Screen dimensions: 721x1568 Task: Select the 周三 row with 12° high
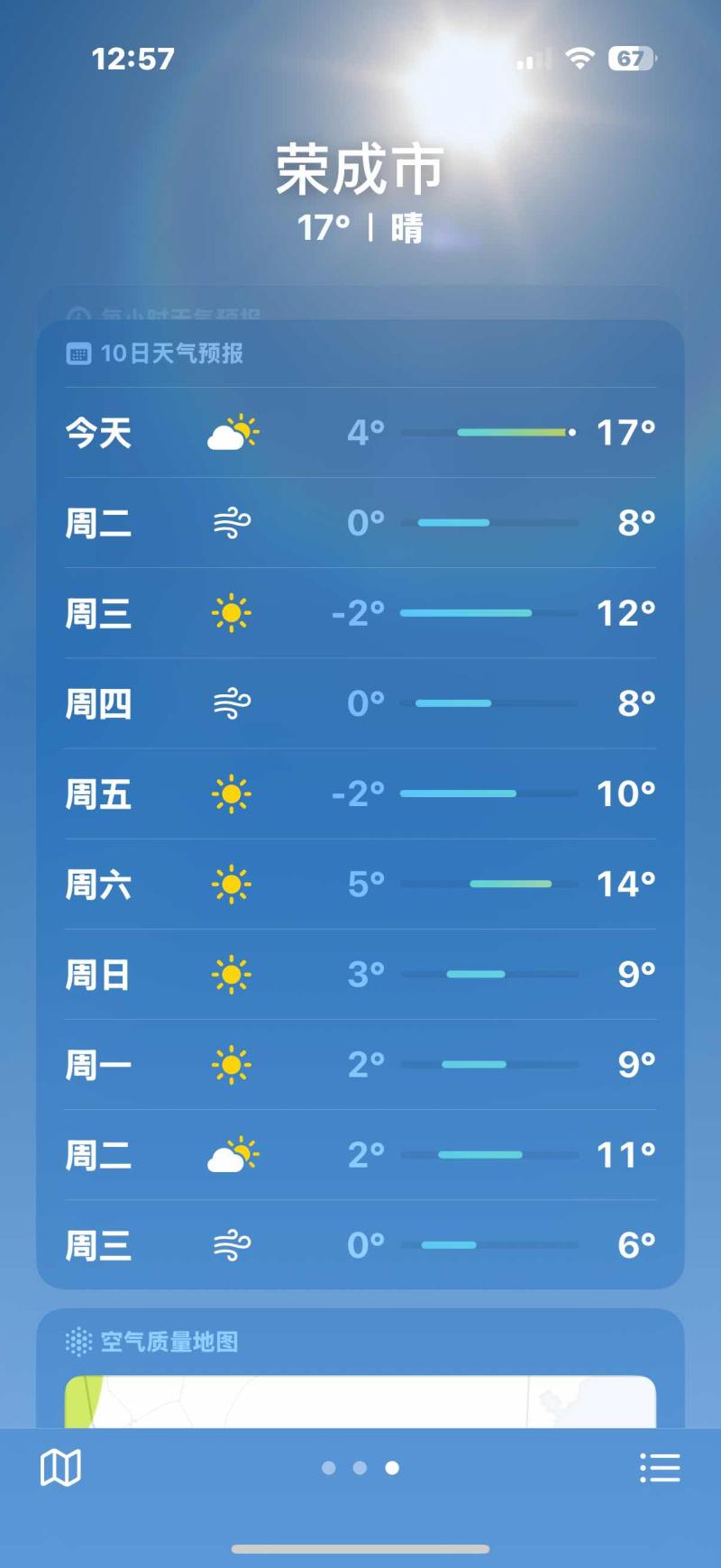[x=360, y=613]
